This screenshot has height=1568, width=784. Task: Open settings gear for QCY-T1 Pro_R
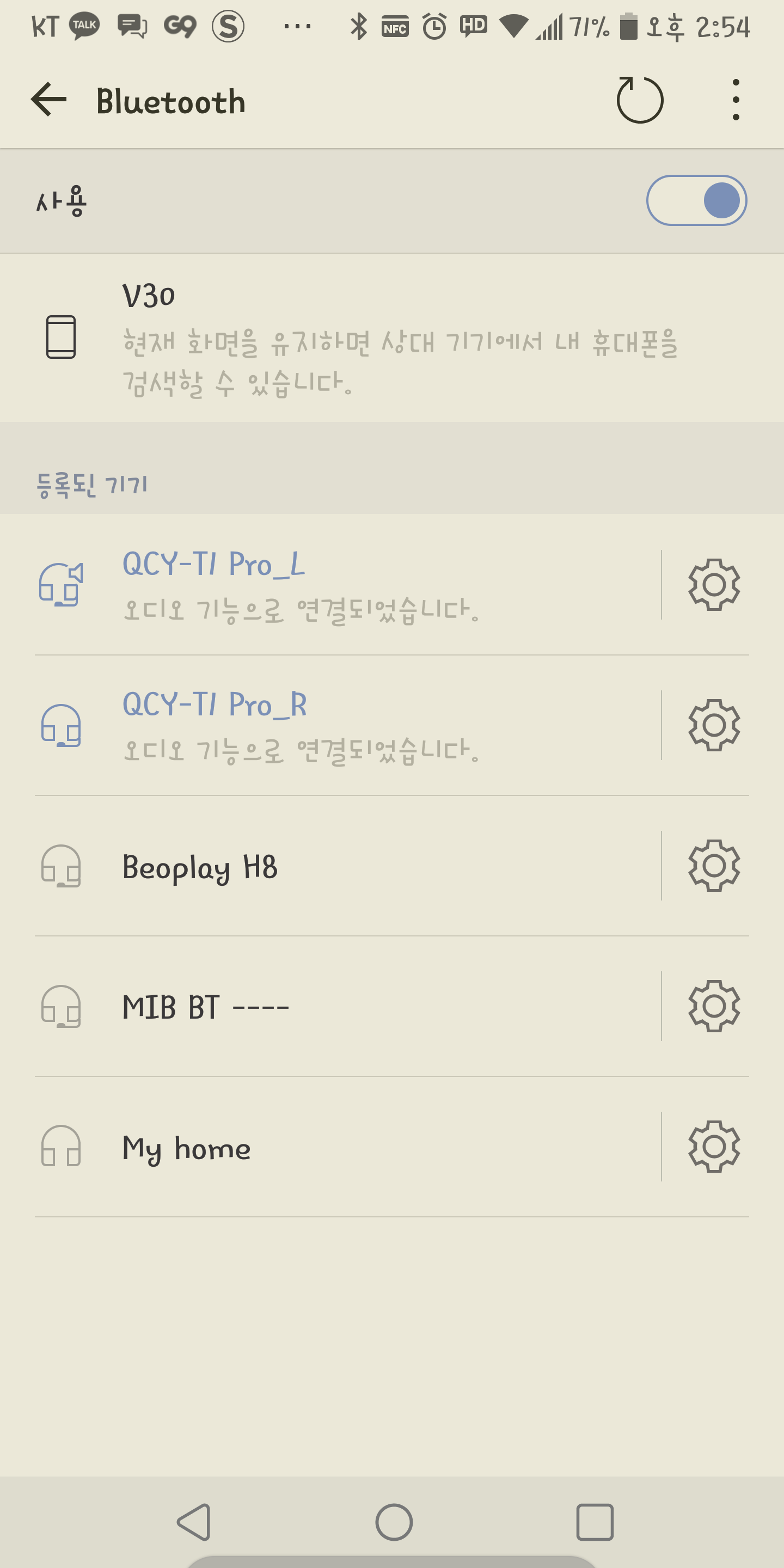pyautogui.click(x=713, y=725)
